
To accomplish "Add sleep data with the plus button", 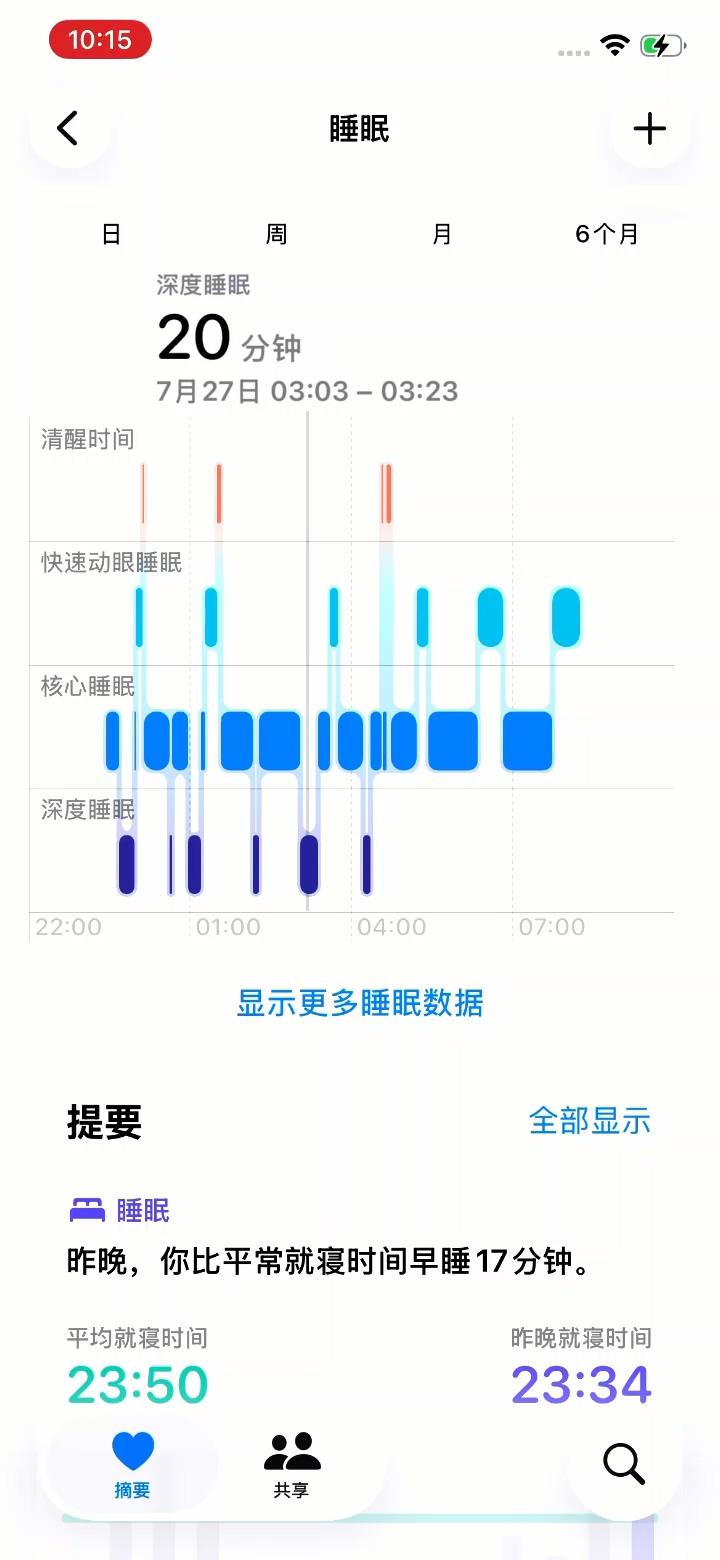I will pos(650,128).
